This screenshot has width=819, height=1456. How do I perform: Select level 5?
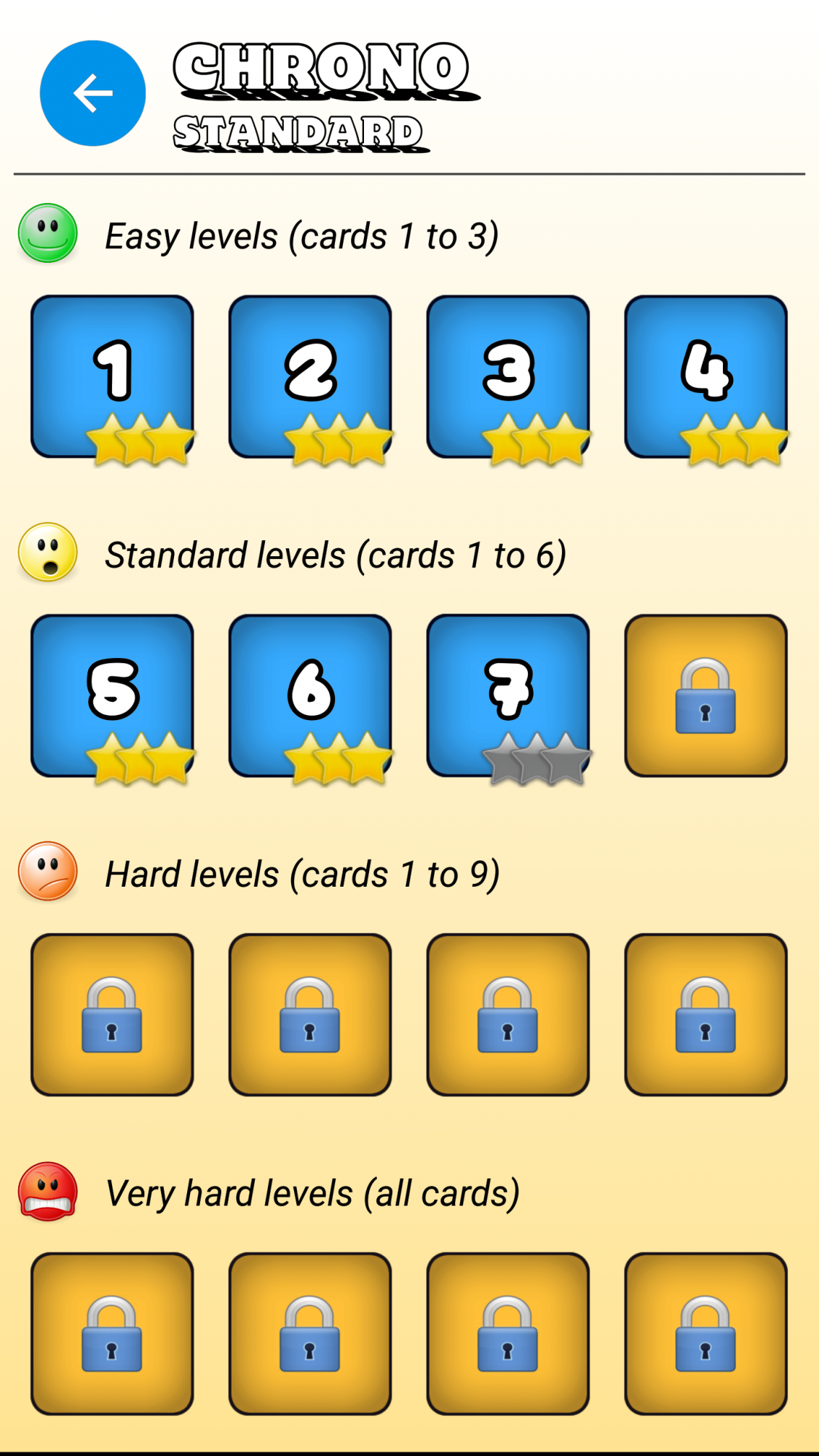click(112, 695)
